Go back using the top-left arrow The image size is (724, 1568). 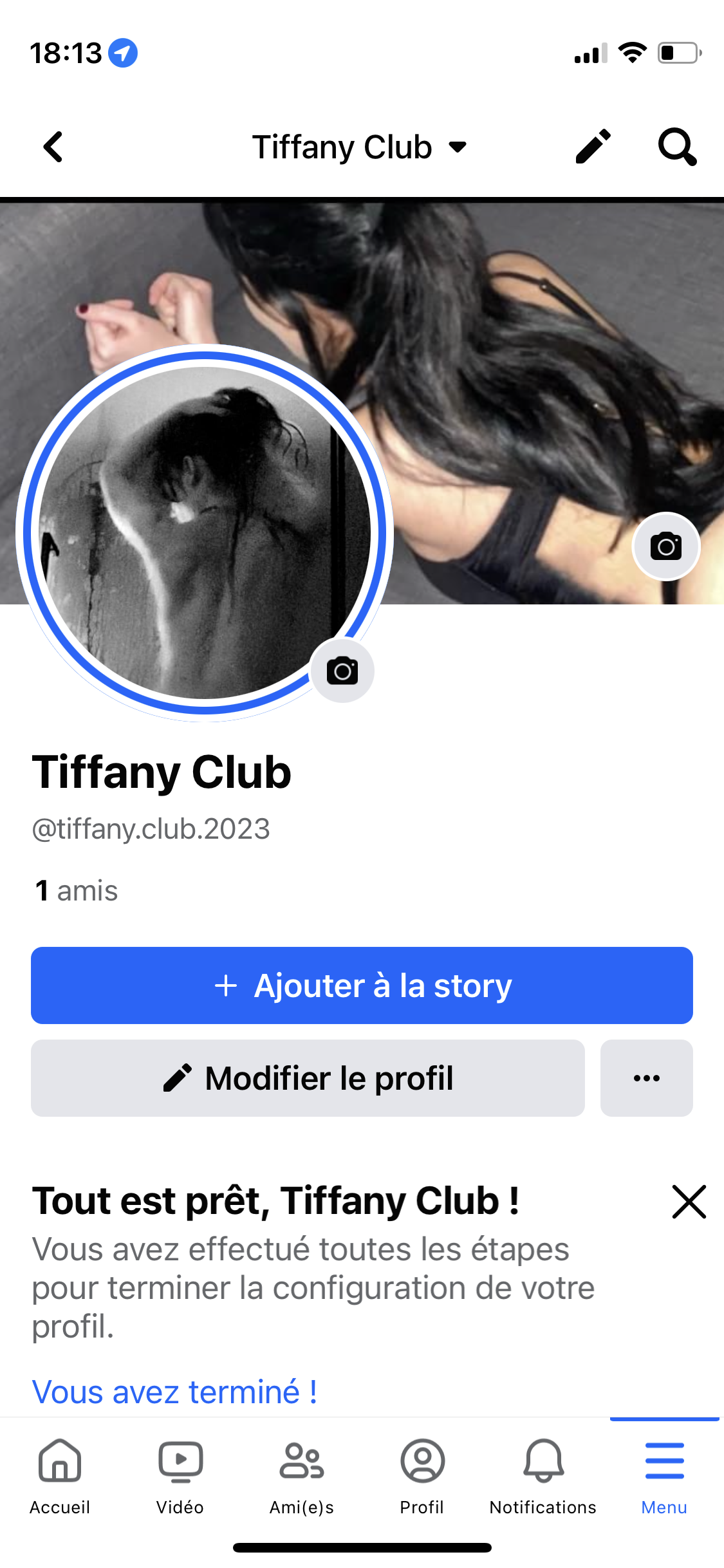[53, 147]
